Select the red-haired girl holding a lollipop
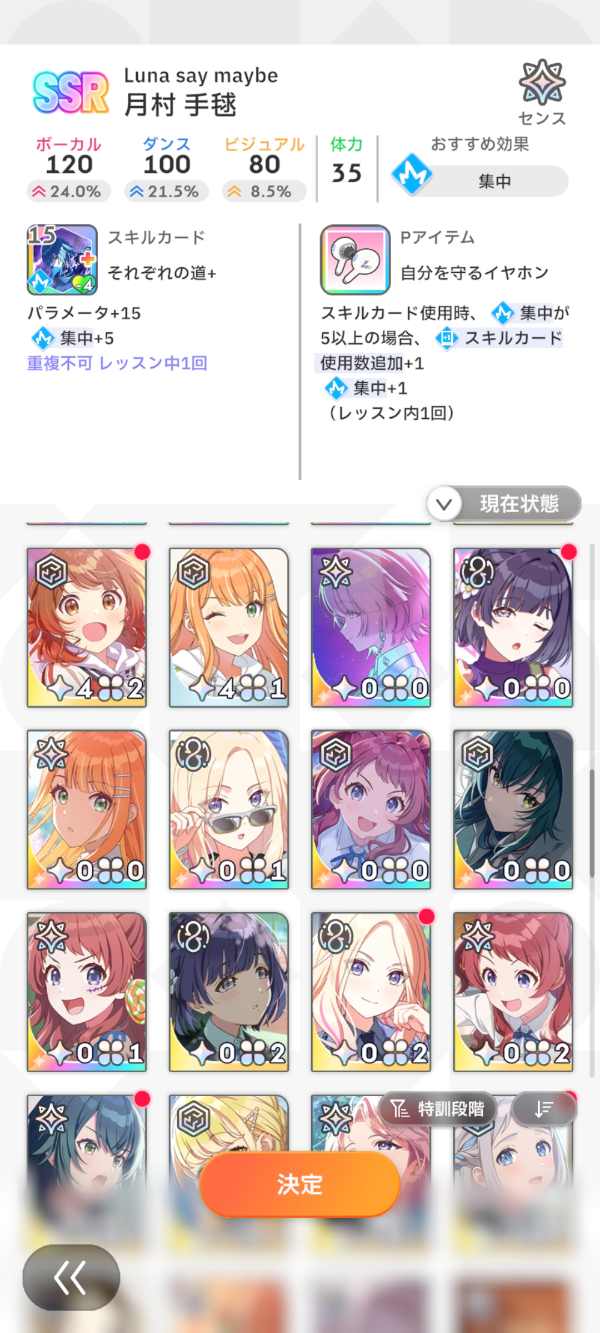 click(87, 990)
